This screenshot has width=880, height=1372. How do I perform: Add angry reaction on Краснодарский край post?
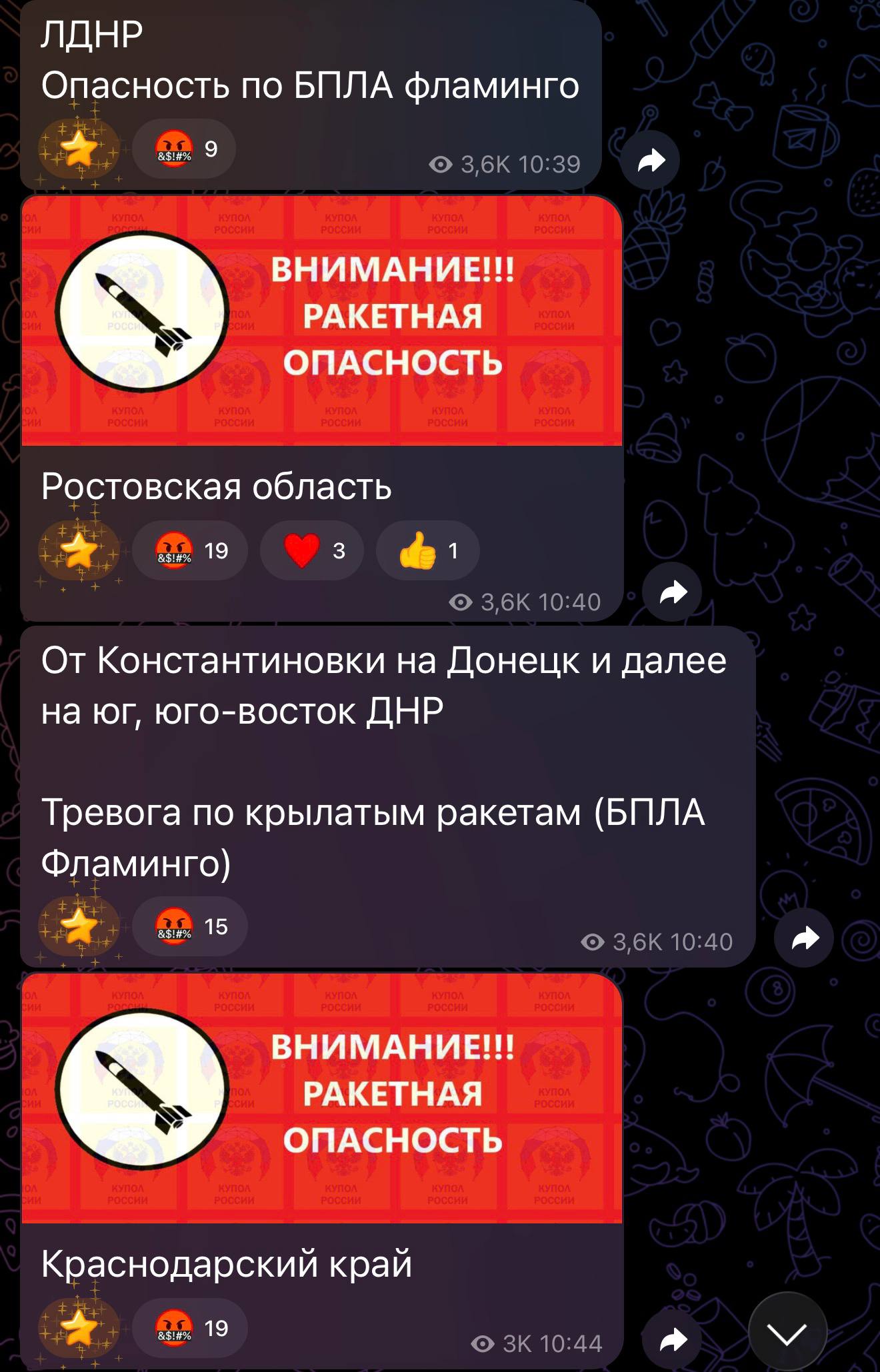pyautogui.click(x=190, y=1328)
